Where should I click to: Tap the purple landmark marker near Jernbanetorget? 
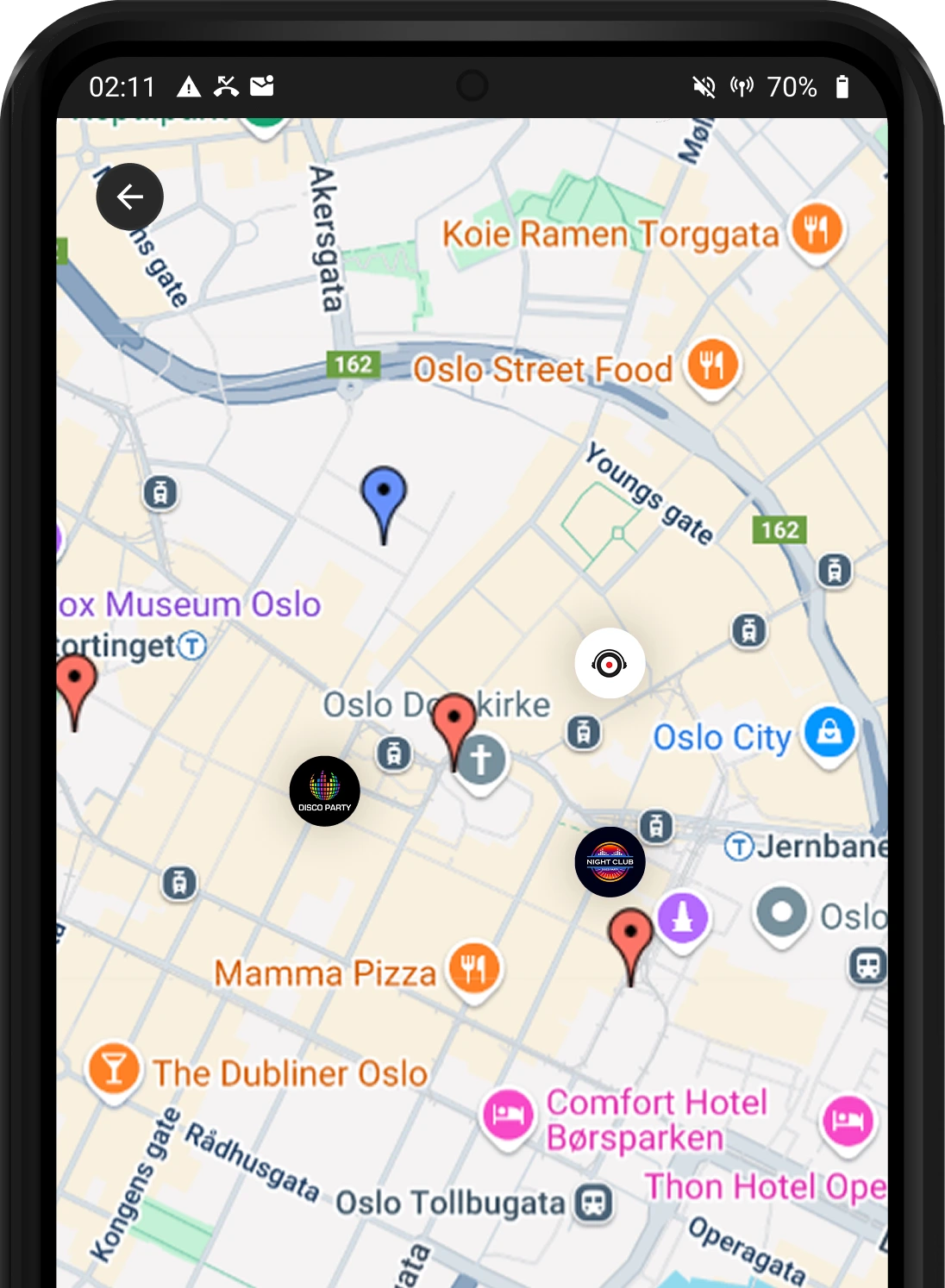682,919
